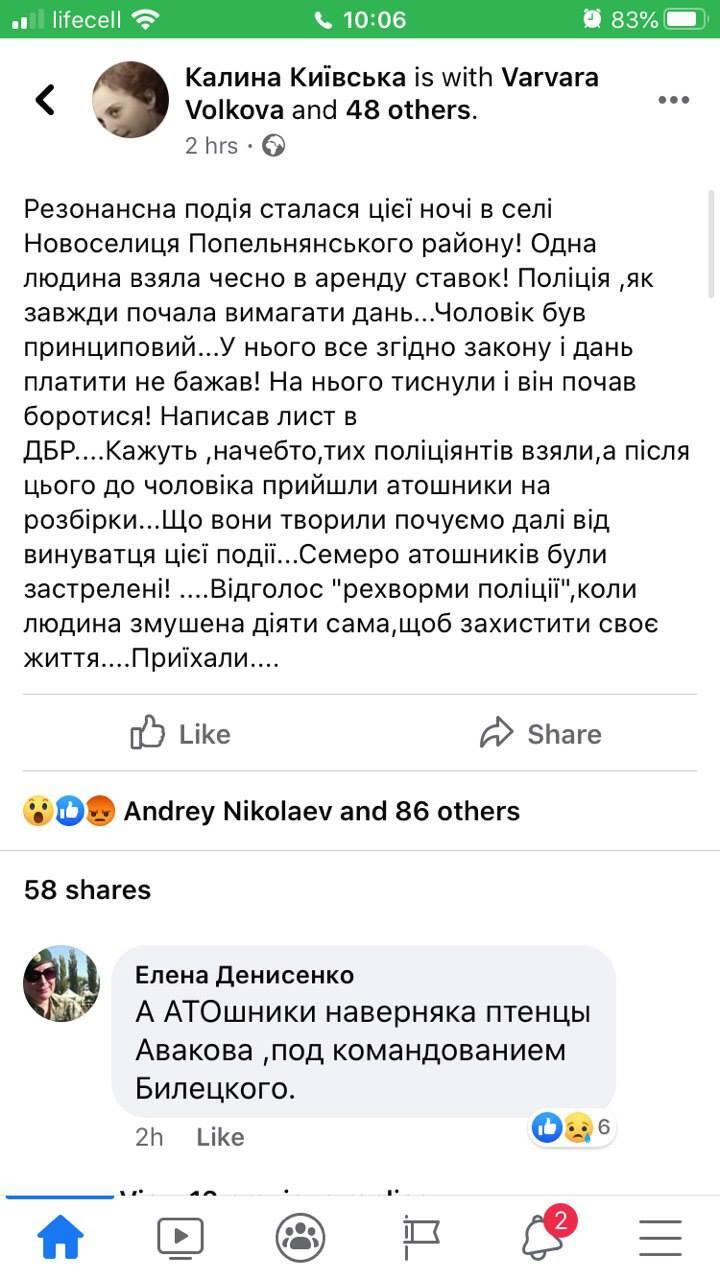Viewport: 720px width, 1280px height.
Task: Go back from this post
Action: (45, 100)
